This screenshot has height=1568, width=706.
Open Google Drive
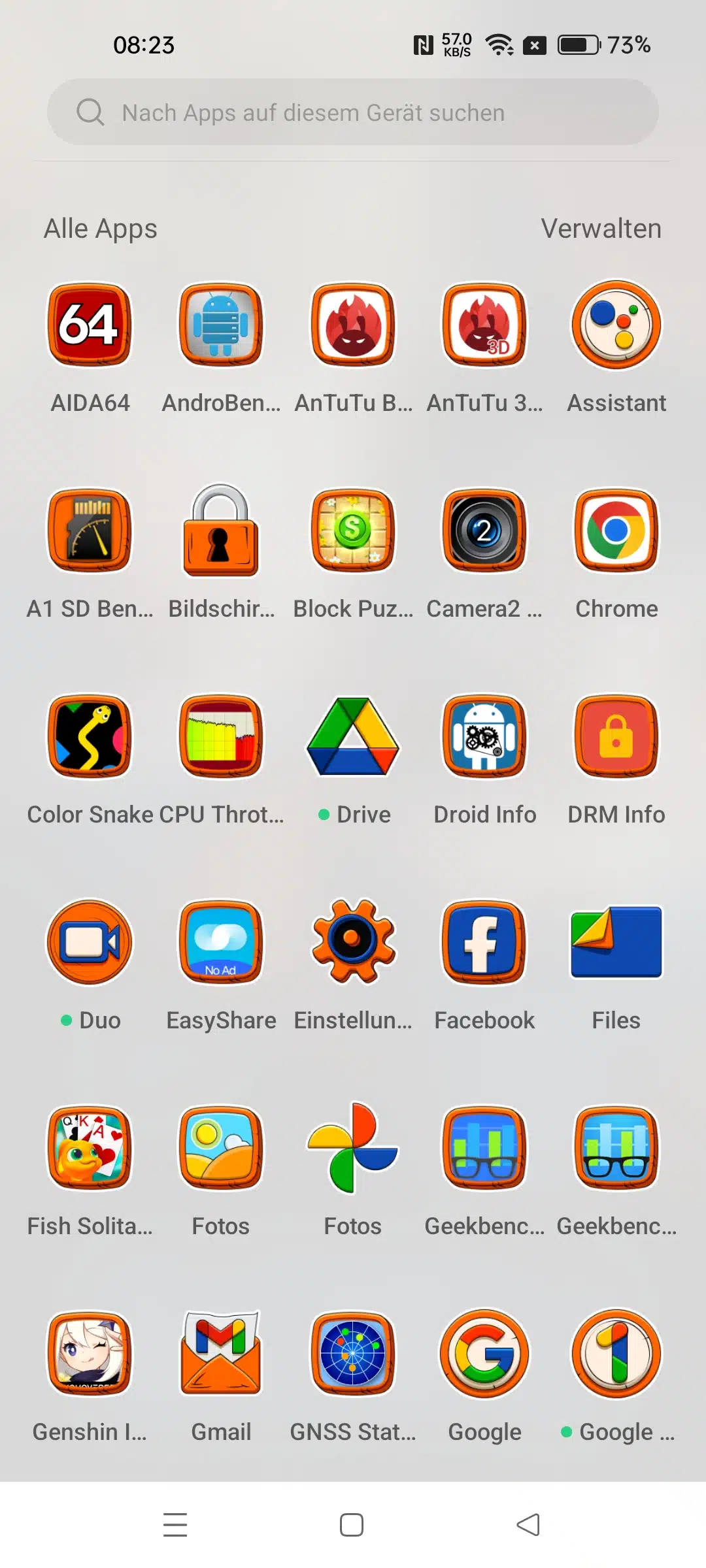coord(353,736)
